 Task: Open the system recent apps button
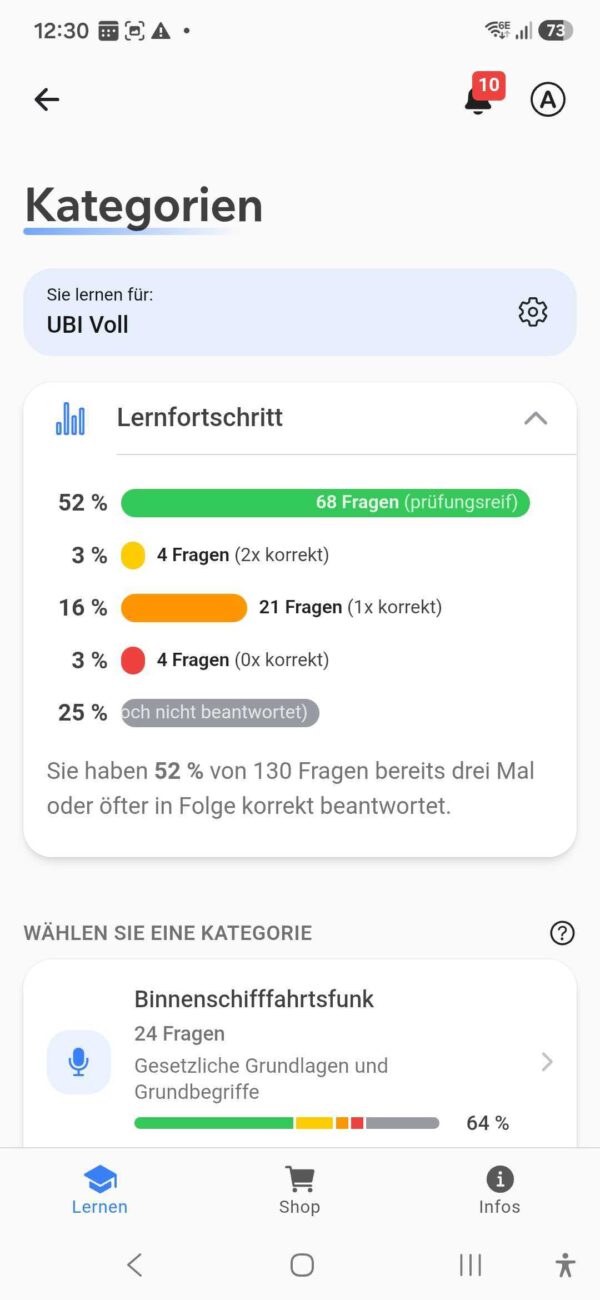(470, 1265)
